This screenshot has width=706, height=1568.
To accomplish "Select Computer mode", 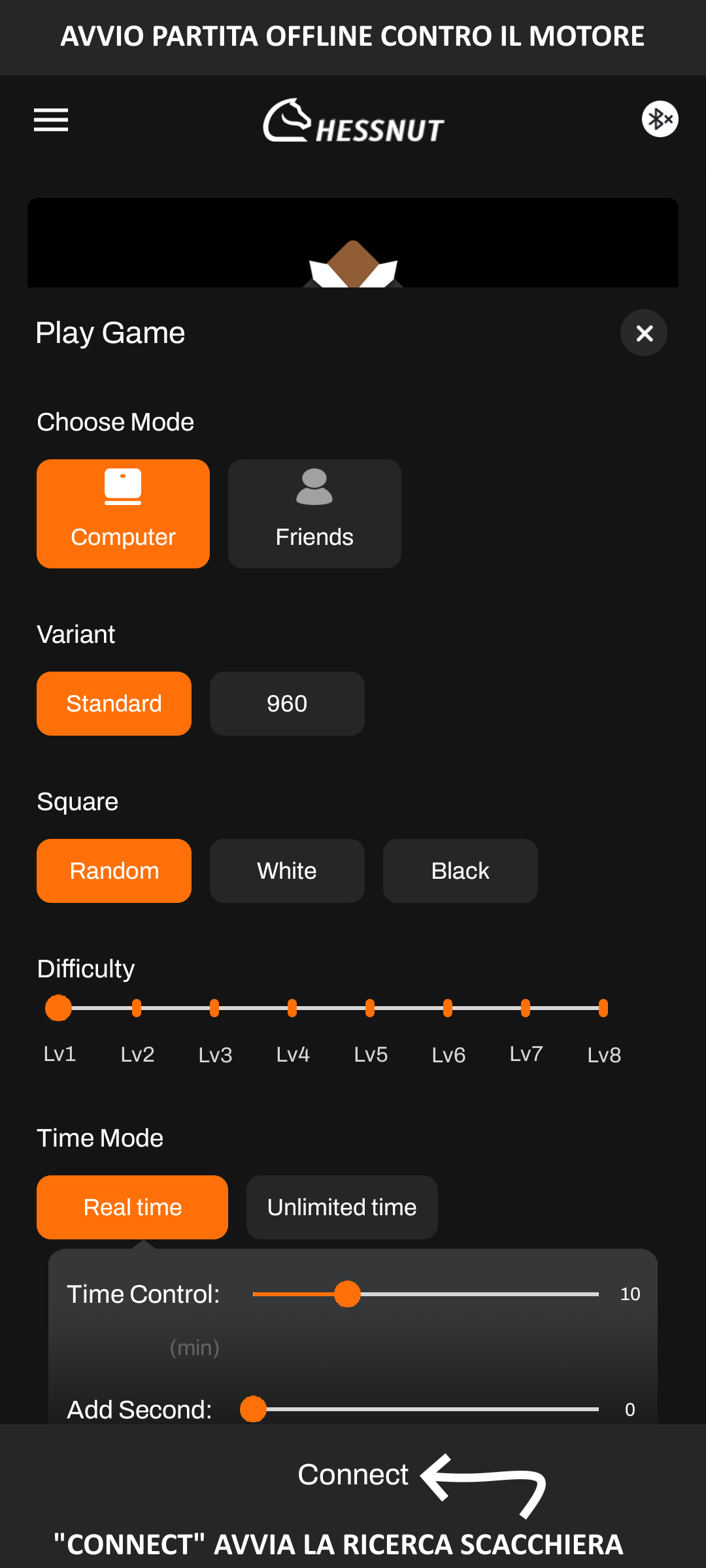I will pos(123,514).
